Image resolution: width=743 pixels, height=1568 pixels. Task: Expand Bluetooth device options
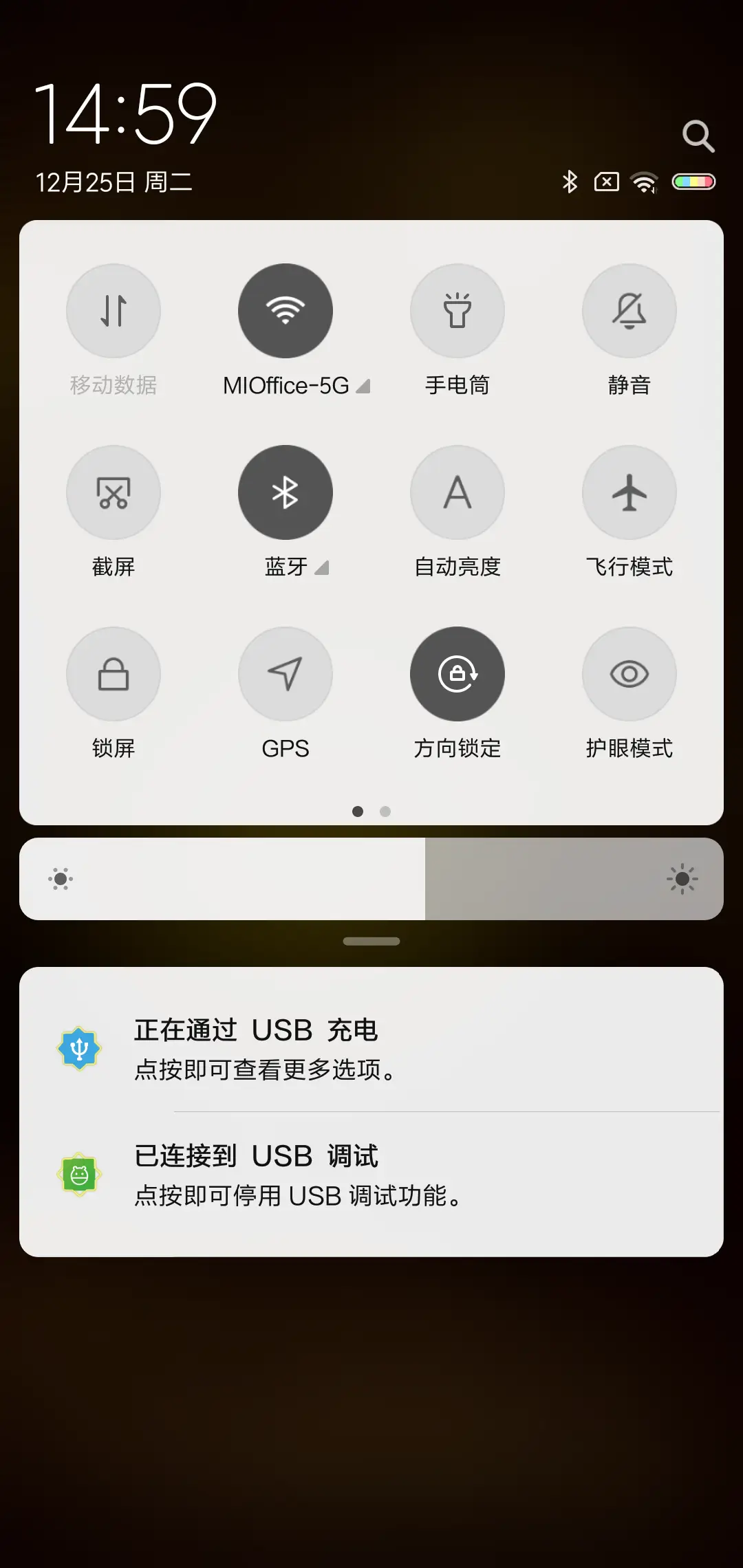point(322,568)
